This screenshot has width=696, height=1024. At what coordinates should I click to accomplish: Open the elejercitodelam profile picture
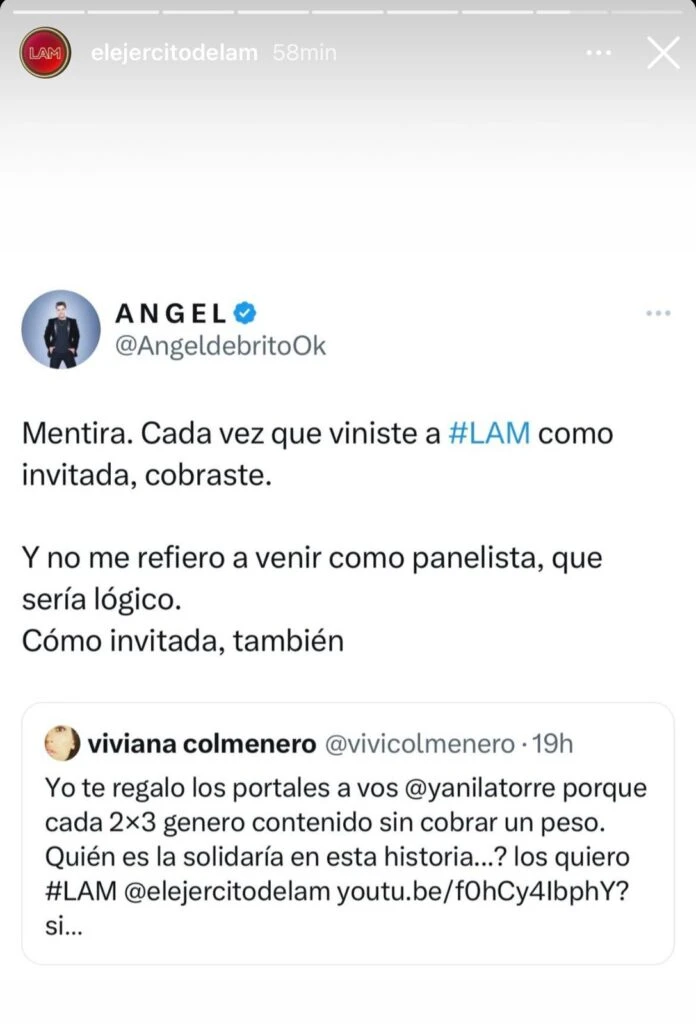click(43, 54)
